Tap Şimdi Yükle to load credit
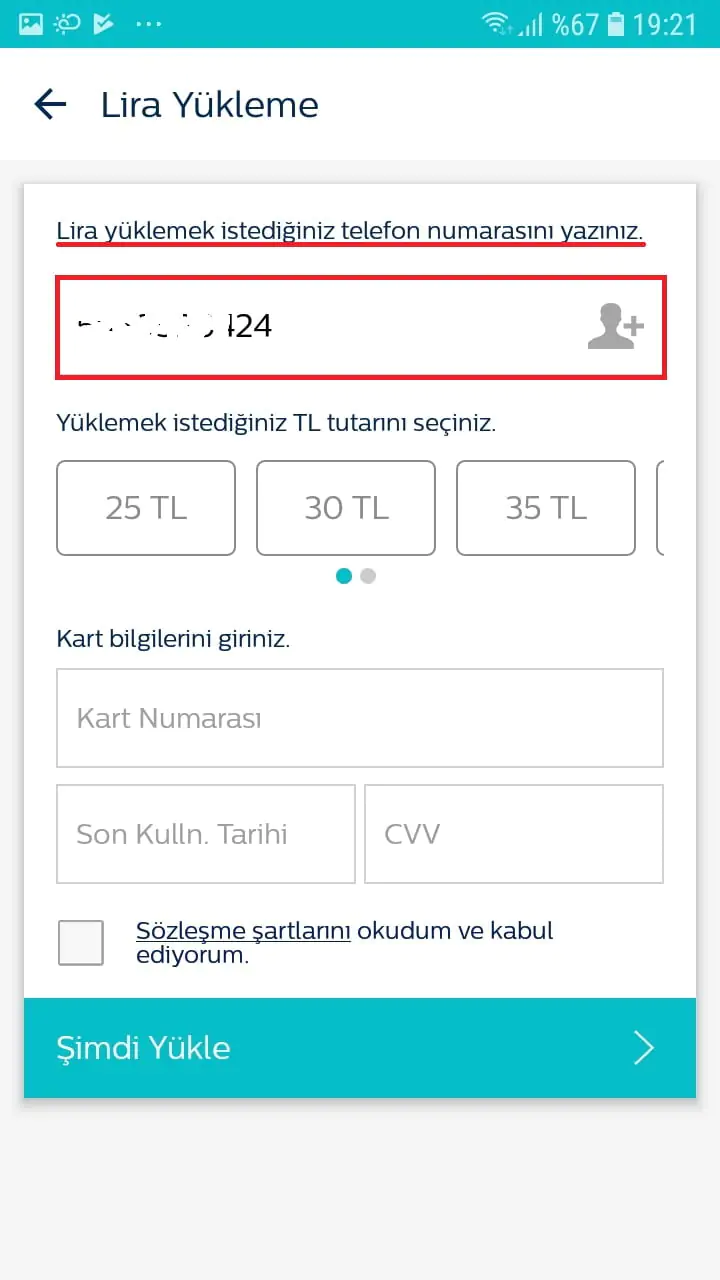 (360, 1048)
